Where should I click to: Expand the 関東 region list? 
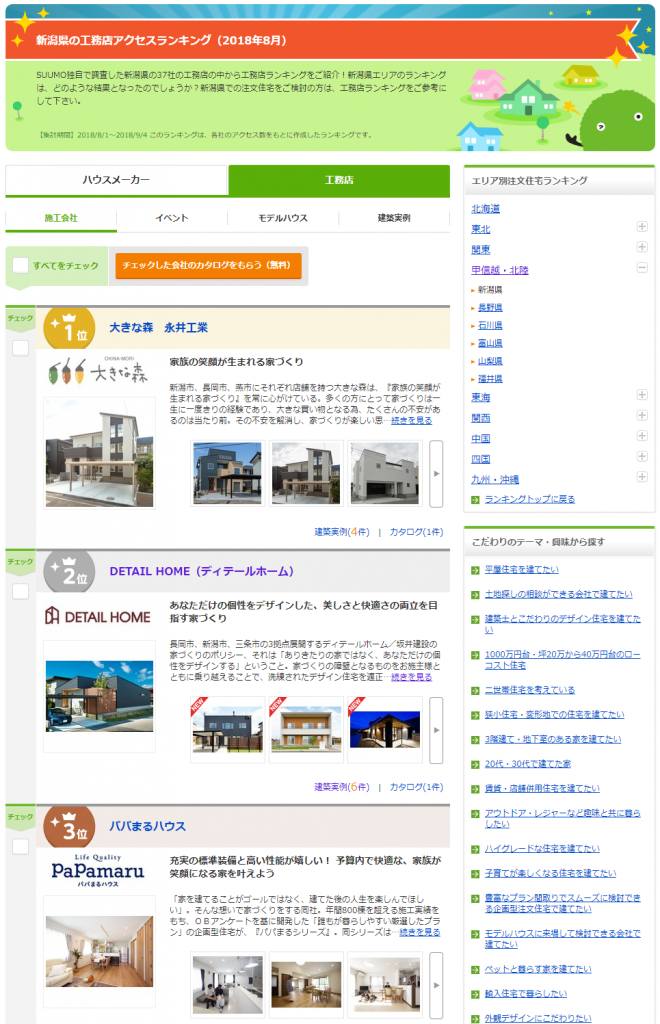[642, 249]
